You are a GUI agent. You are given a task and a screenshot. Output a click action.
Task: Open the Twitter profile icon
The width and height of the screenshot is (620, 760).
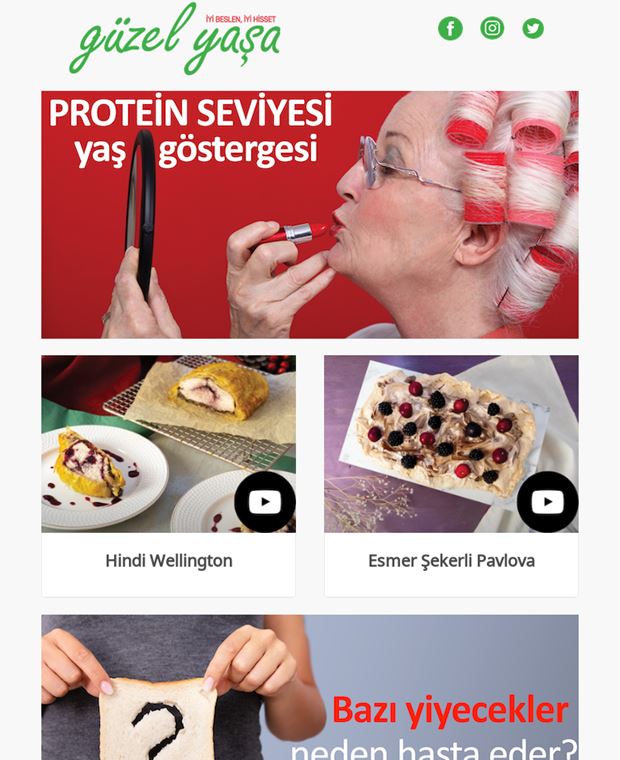[x=533, y=28]
